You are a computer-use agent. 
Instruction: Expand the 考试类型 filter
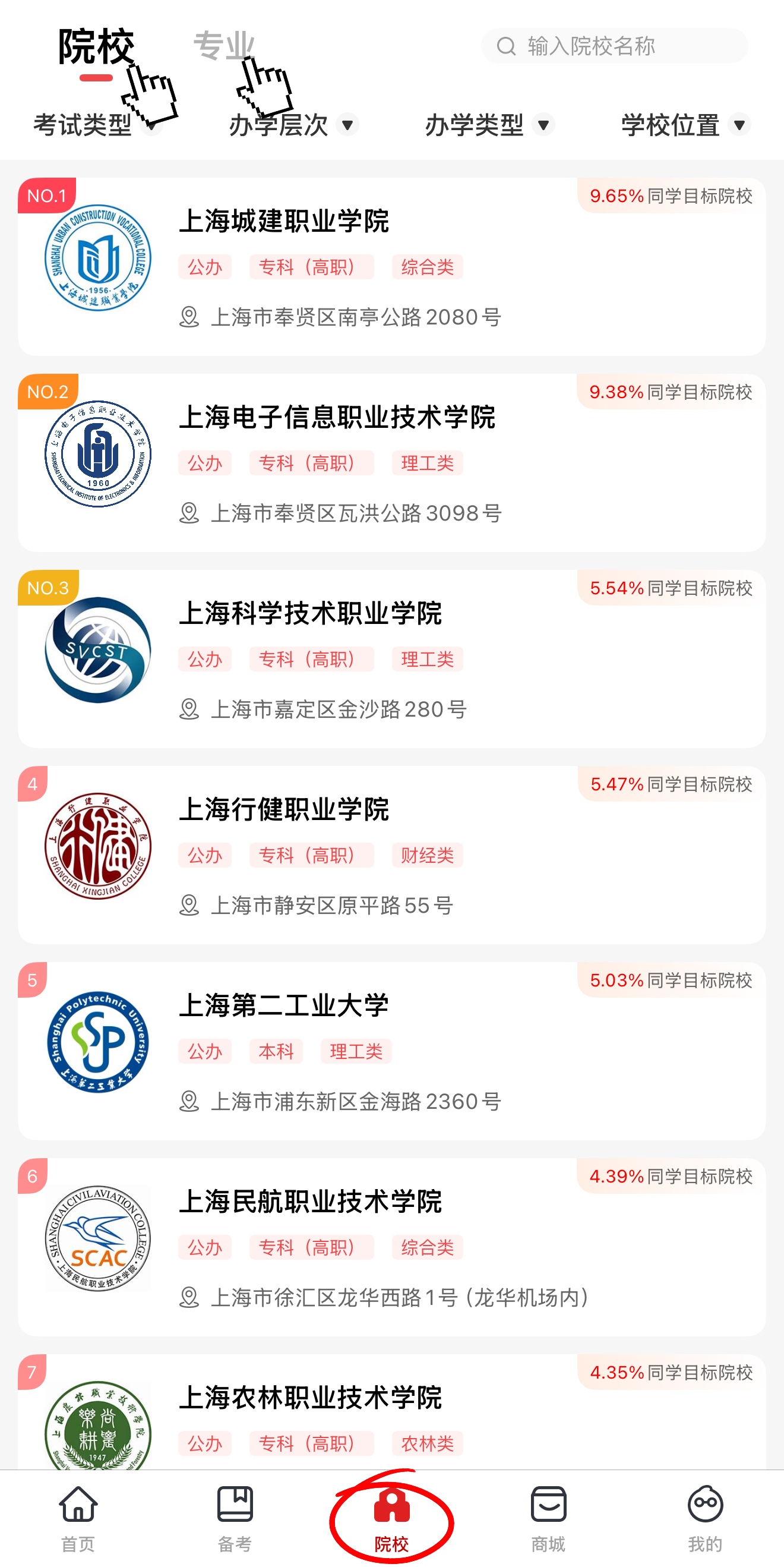(96, 125)
